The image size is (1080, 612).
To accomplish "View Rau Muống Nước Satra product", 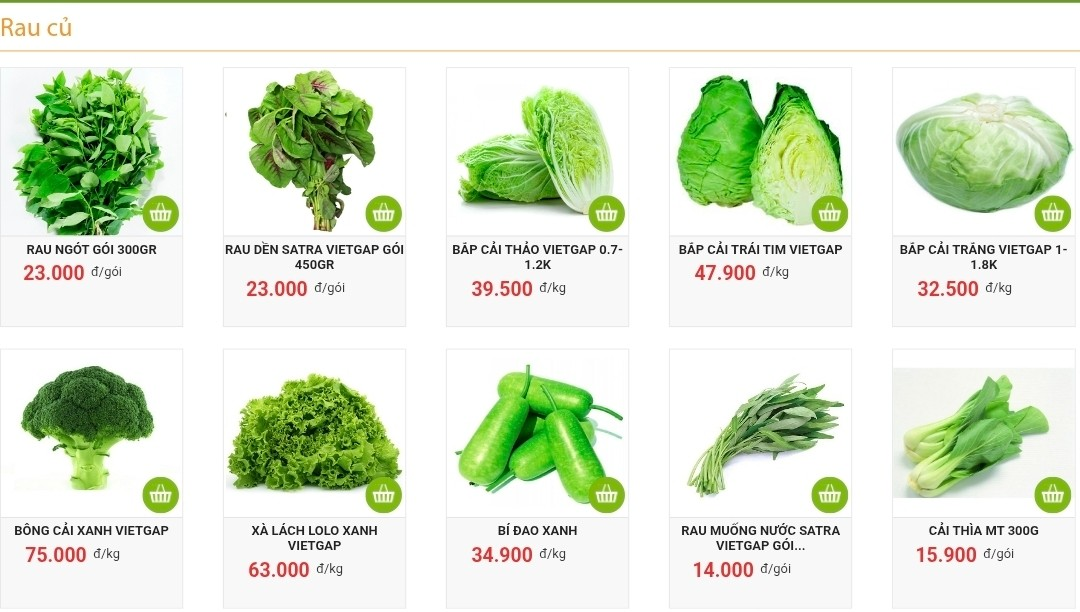I will [x=760, y=538].
